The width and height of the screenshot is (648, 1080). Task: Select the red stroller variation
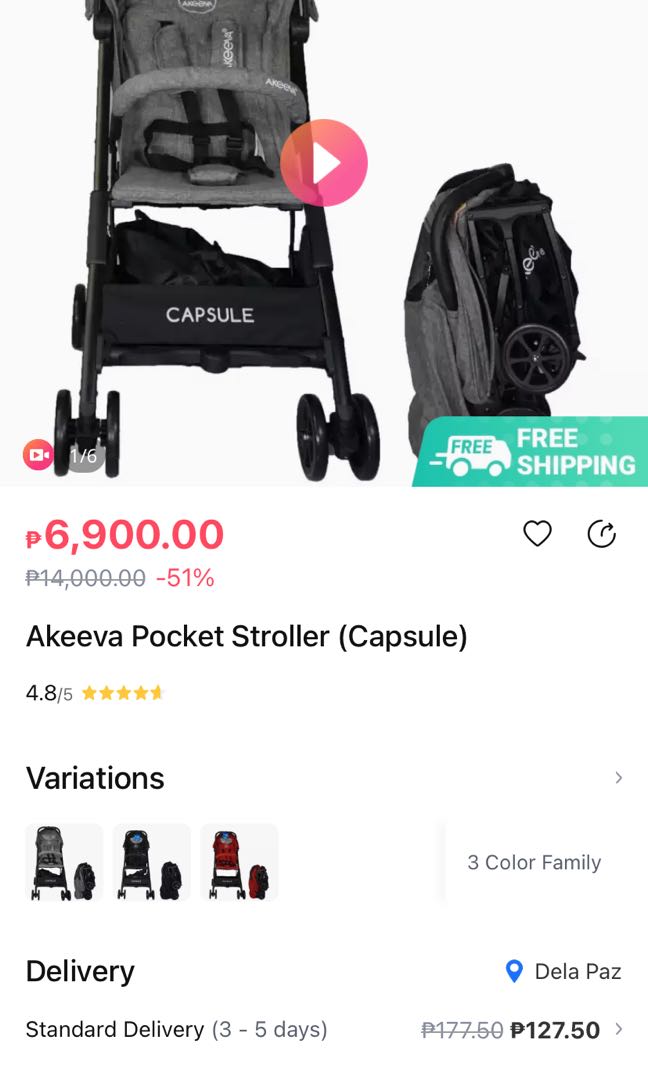click(x=240, y=862)
